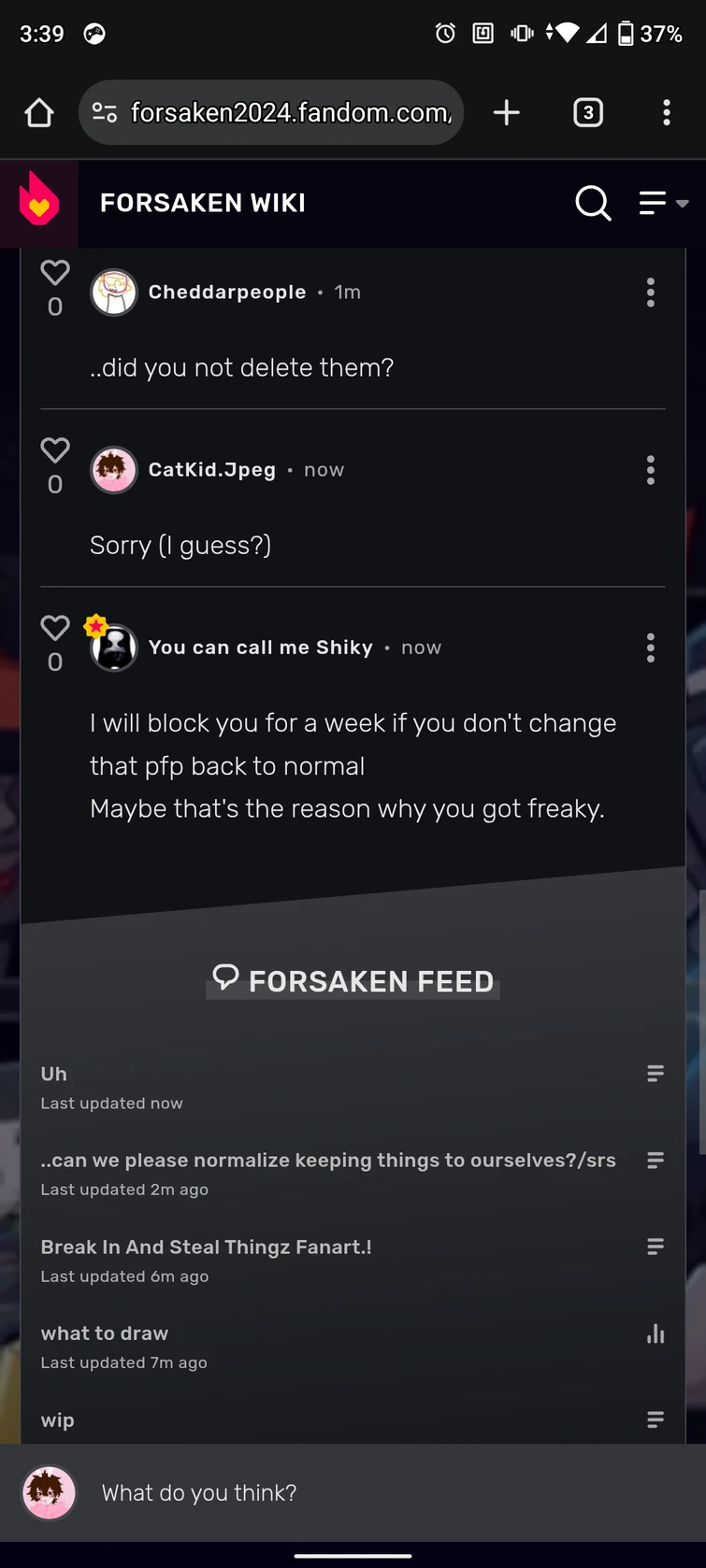
Task: Click the text post icon beside 'Uh'
Action: [x=655, y=1074]
